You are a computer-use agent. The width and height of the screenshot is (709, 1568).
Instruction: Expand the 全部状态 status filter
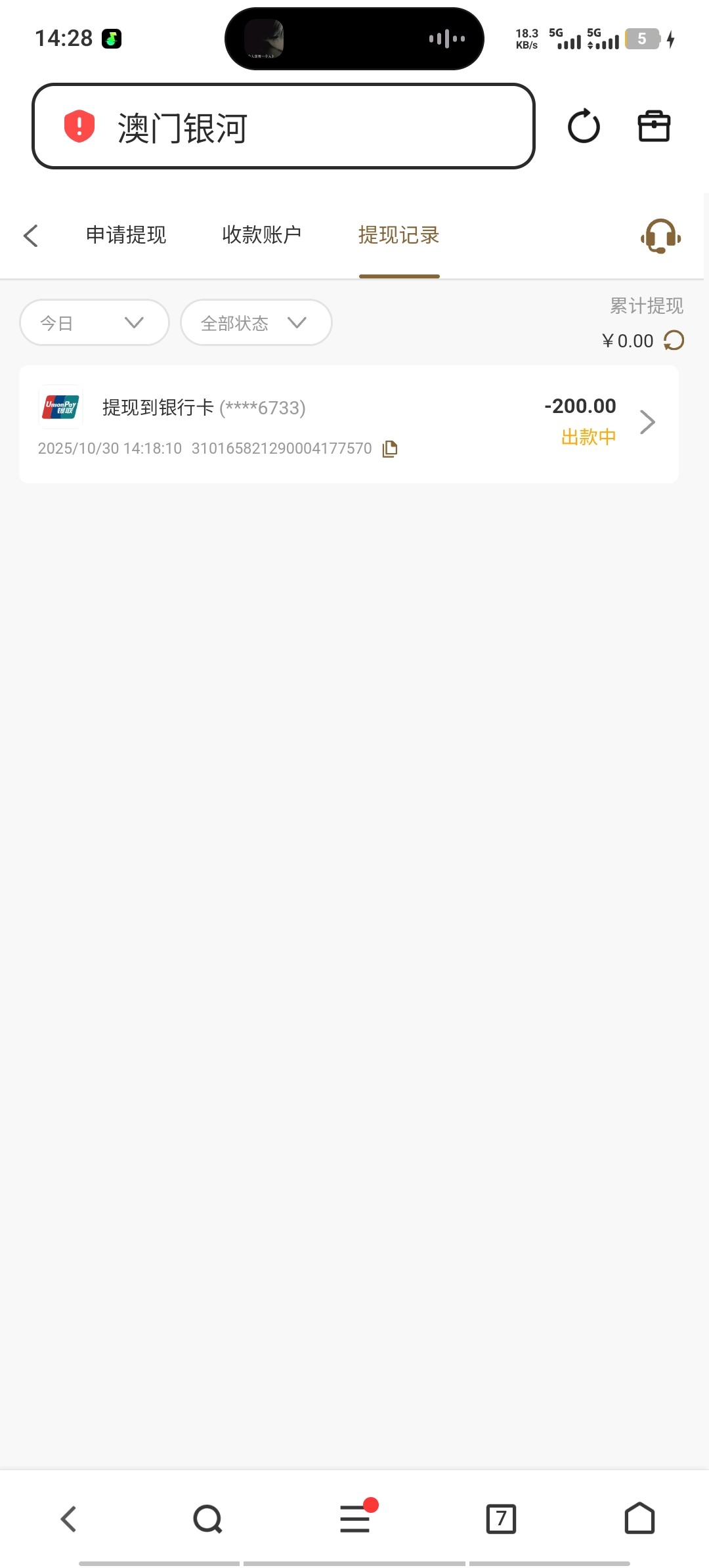255,322
